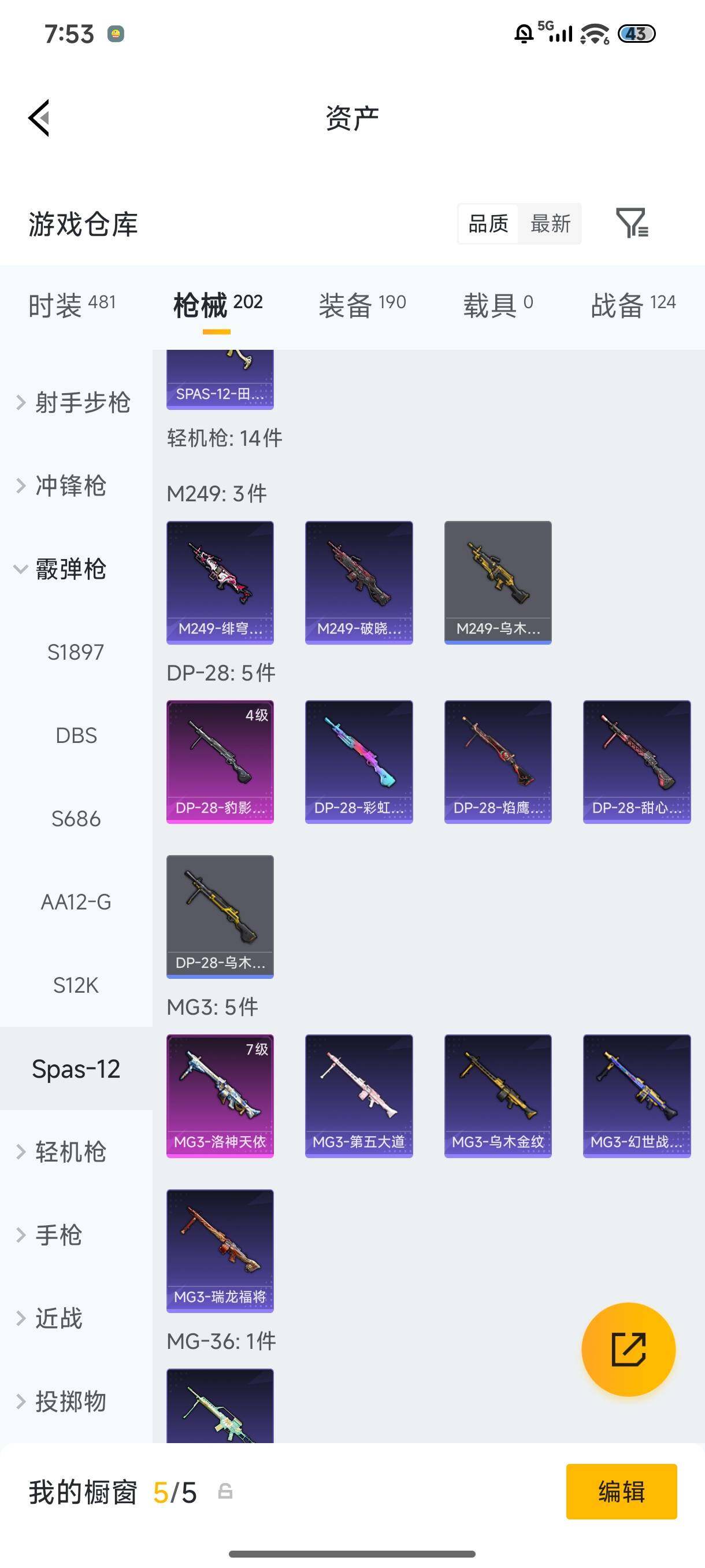Screen dimensions: 705x1568
Task: Open the DP-28-豹影 level 4 skin
Action: click(x=220, y=761)
